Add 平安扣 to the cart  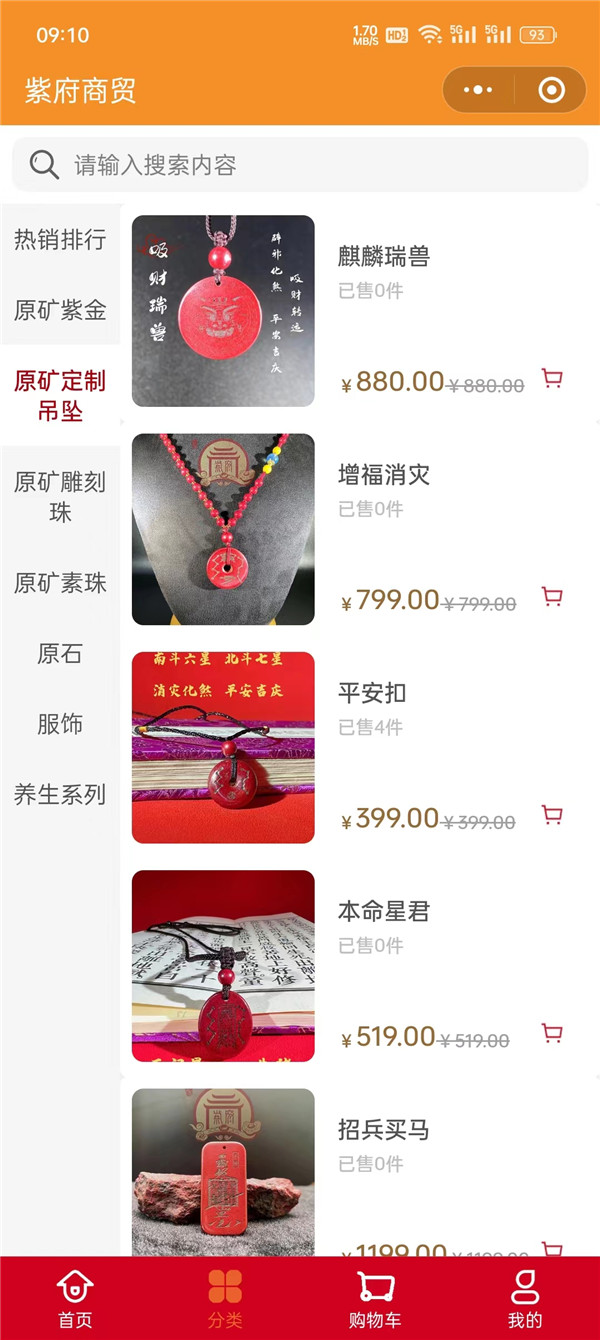(x=552, y=815)
